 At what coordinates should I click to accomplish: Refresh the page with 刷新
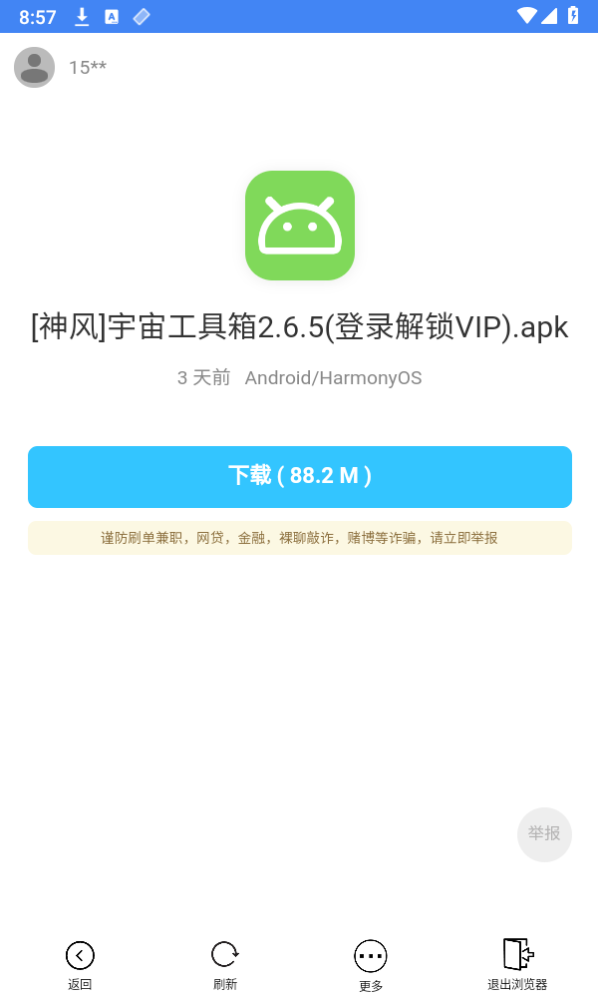click(x=225, y=965)
